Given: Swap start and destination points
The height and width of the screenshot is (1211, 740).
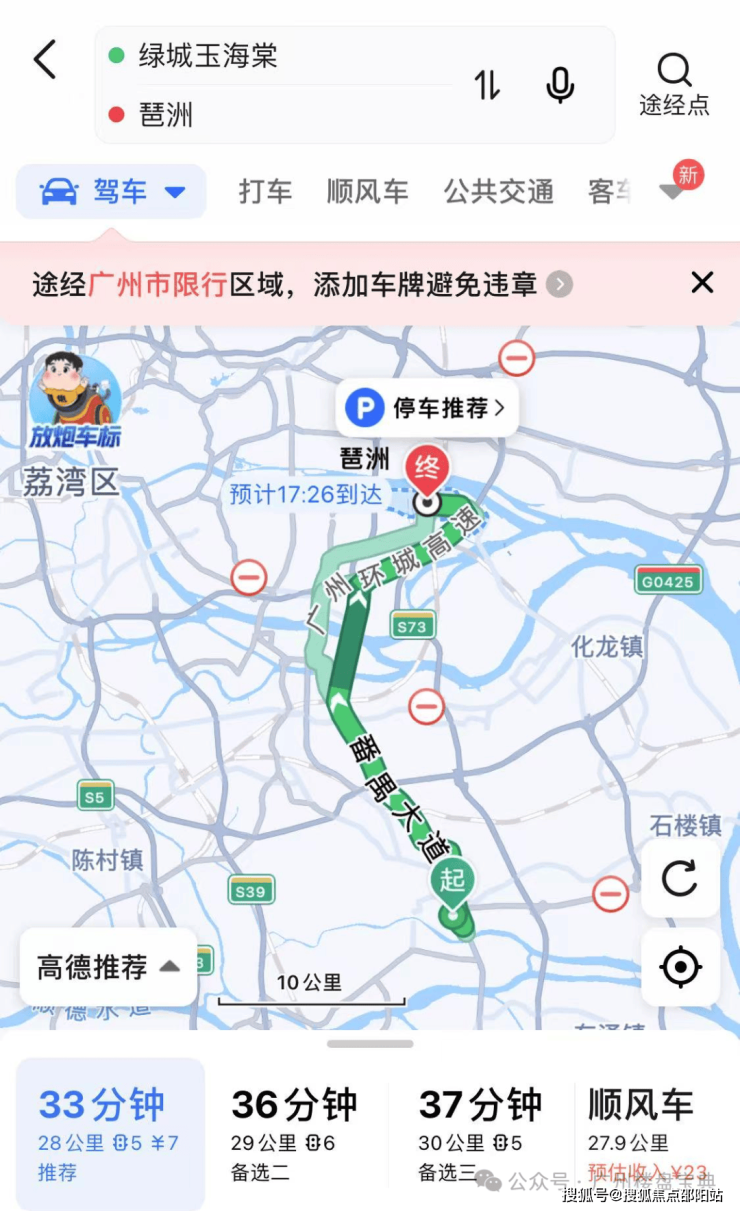Looking at the screenshot, I should click(x=487, y=85).
